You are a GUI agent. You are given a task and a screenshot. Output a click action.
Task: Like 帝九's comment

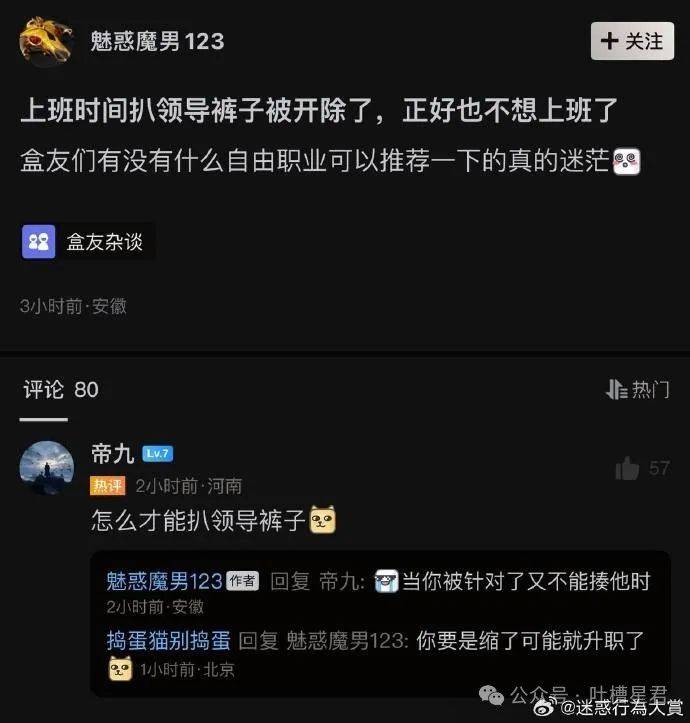(628, 468)
